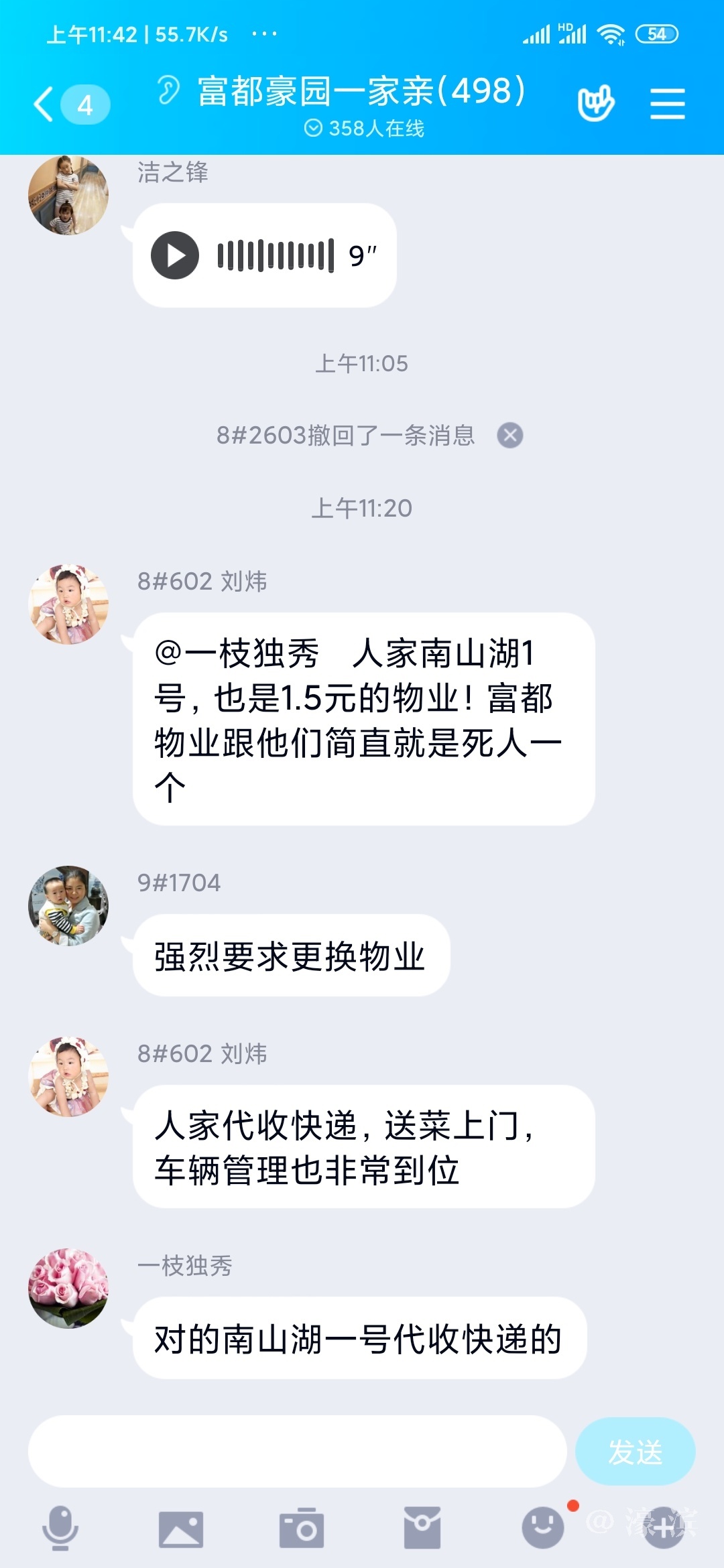Focus the message text input box
This screenshot has height=1568, width=724.
296,1452
